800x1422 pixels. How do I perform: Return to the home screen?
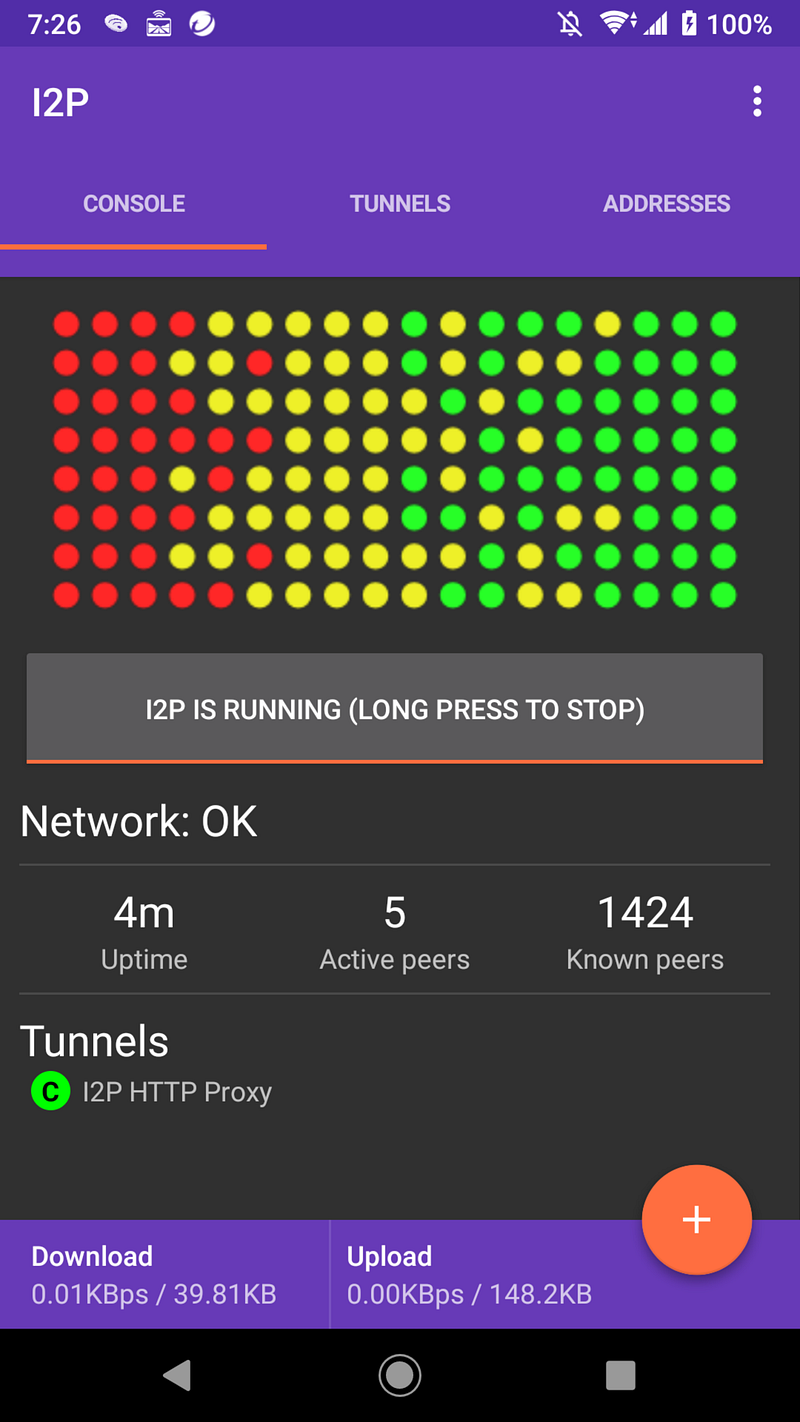click(x=400, y=1376)
